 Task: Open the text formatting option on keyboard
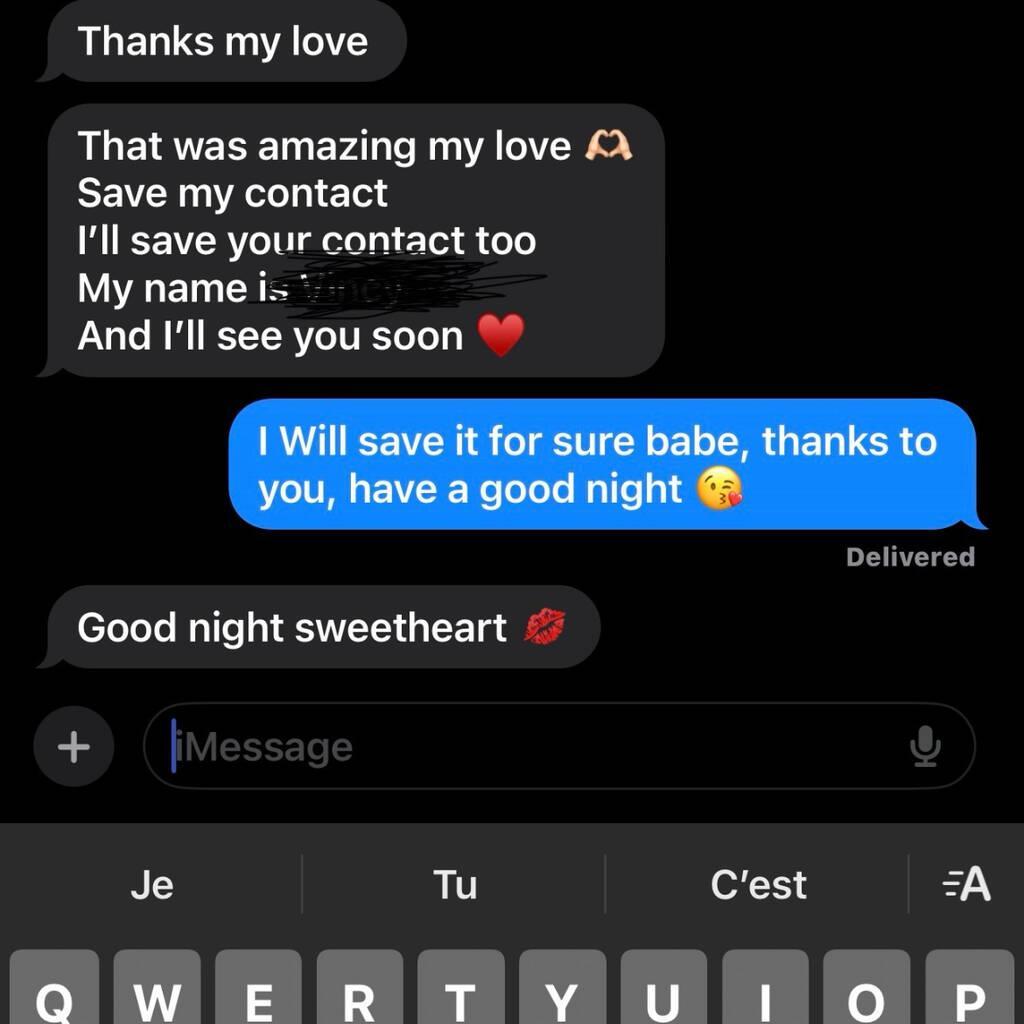coord(966,884)
